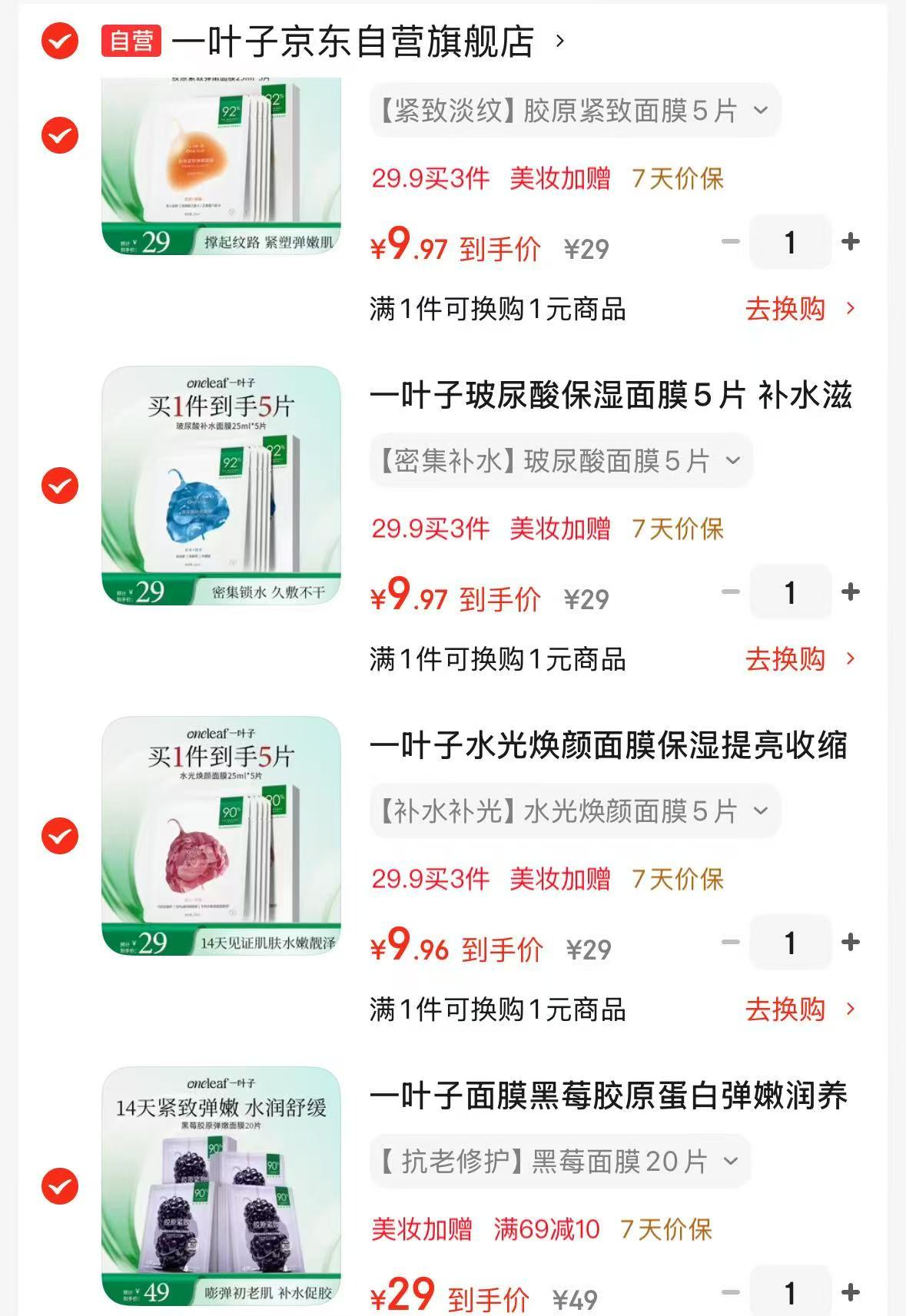Open 【抗老修护】黑莓面膜20片 spec dropdown

pos(556,1161)
